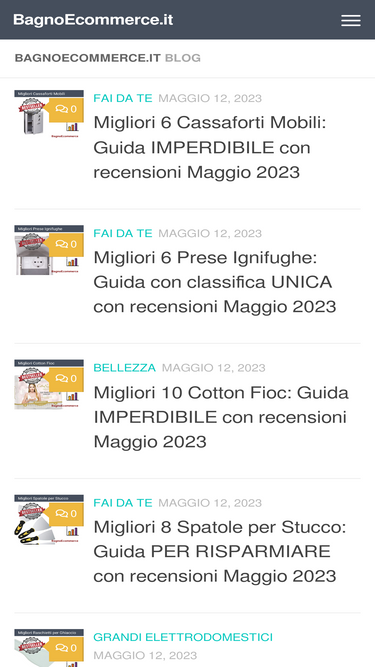Go to BagnoEcommerce.it home
The height and width of the screenshot is (667, 375).
click(x=93, y=20)
